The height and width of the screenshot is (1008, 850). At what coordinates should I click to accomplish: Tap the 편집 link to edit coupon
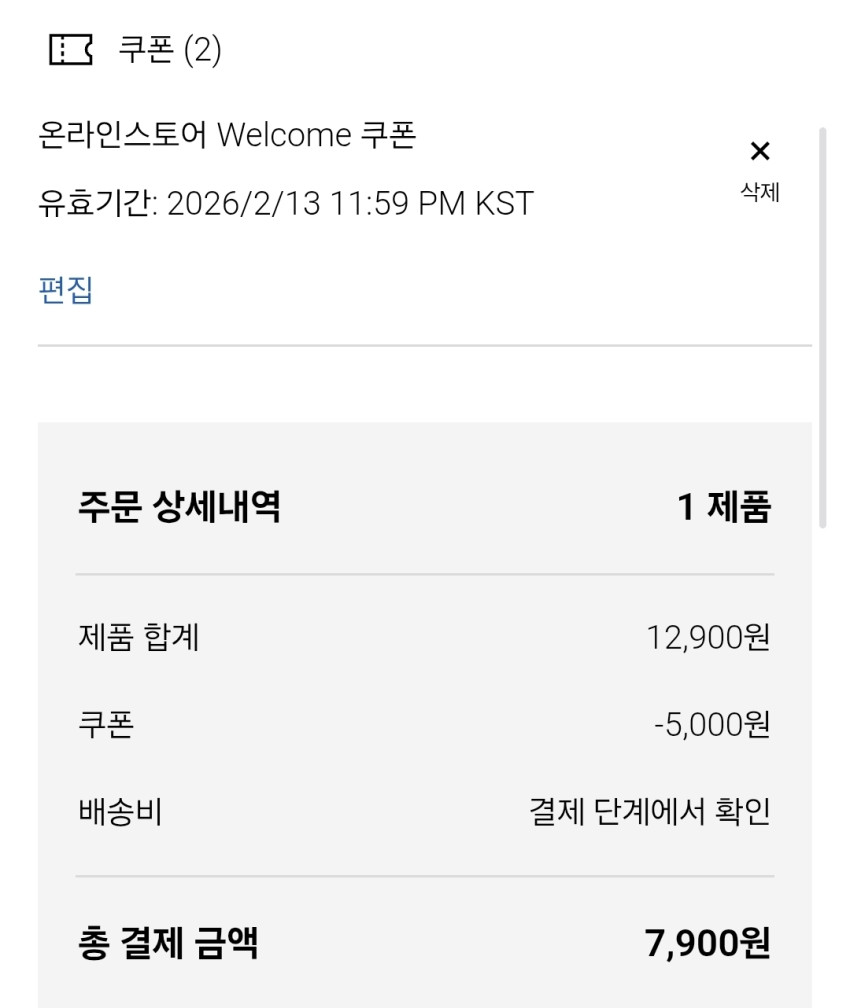[x=66, y=290]
